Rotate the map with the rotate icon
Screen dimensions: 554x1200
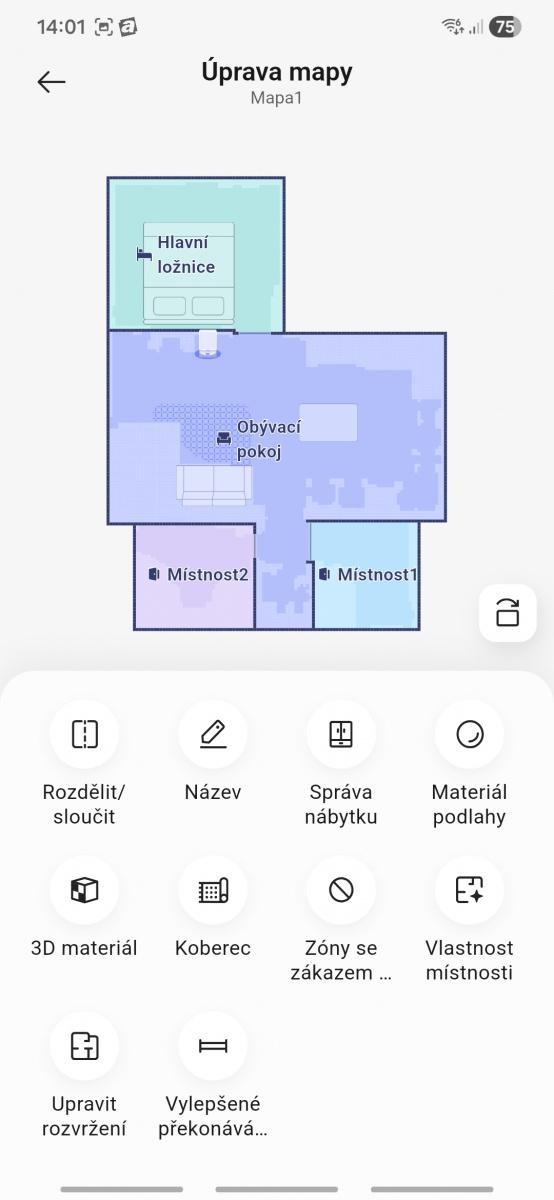point(507,612)
